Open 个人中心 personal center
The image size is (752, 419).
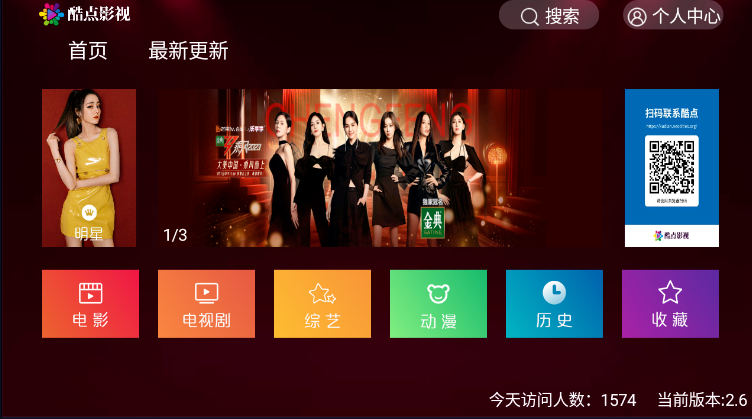673,16
